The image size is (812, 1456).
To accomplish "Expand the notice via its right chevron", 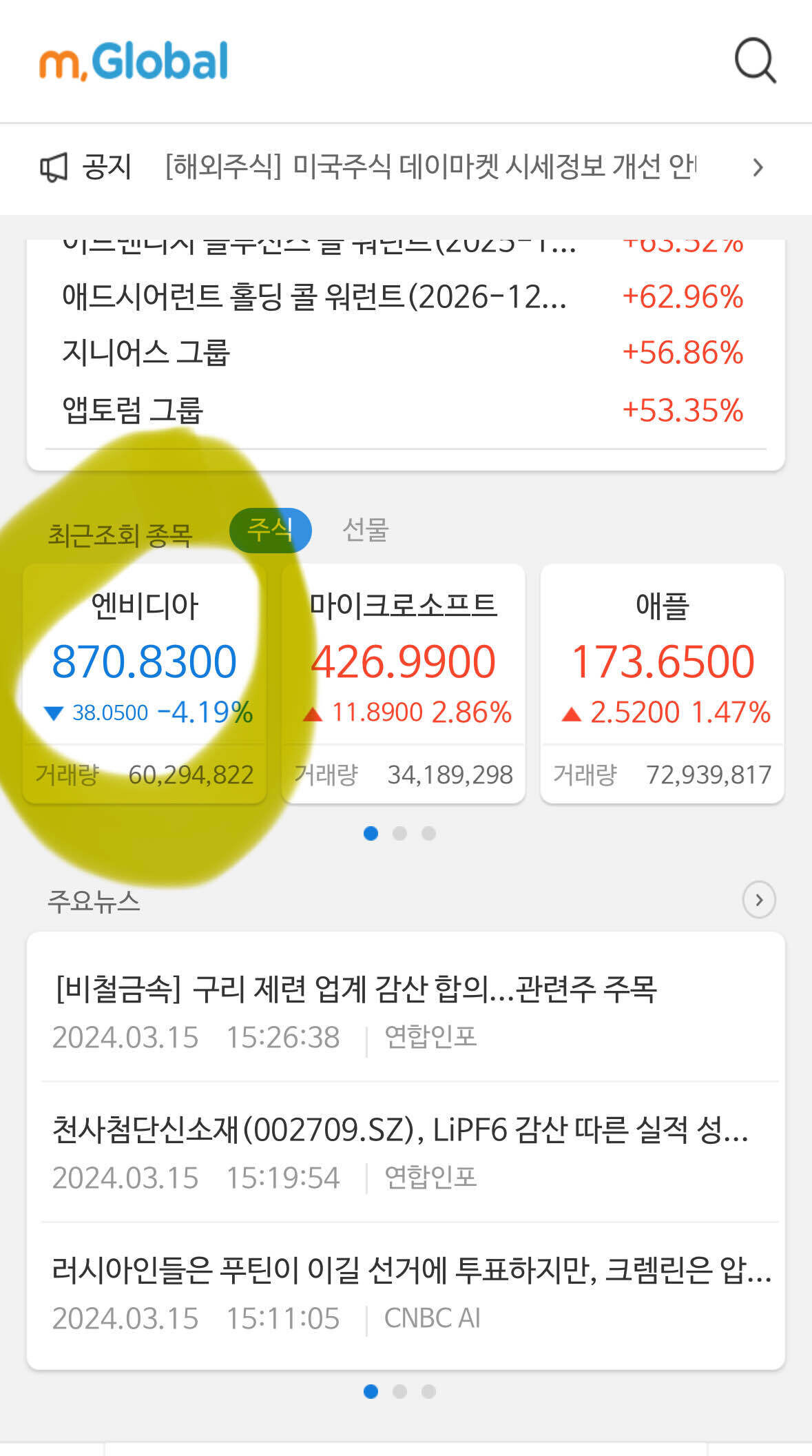I will pyautogui.click(x=758, y=167).
